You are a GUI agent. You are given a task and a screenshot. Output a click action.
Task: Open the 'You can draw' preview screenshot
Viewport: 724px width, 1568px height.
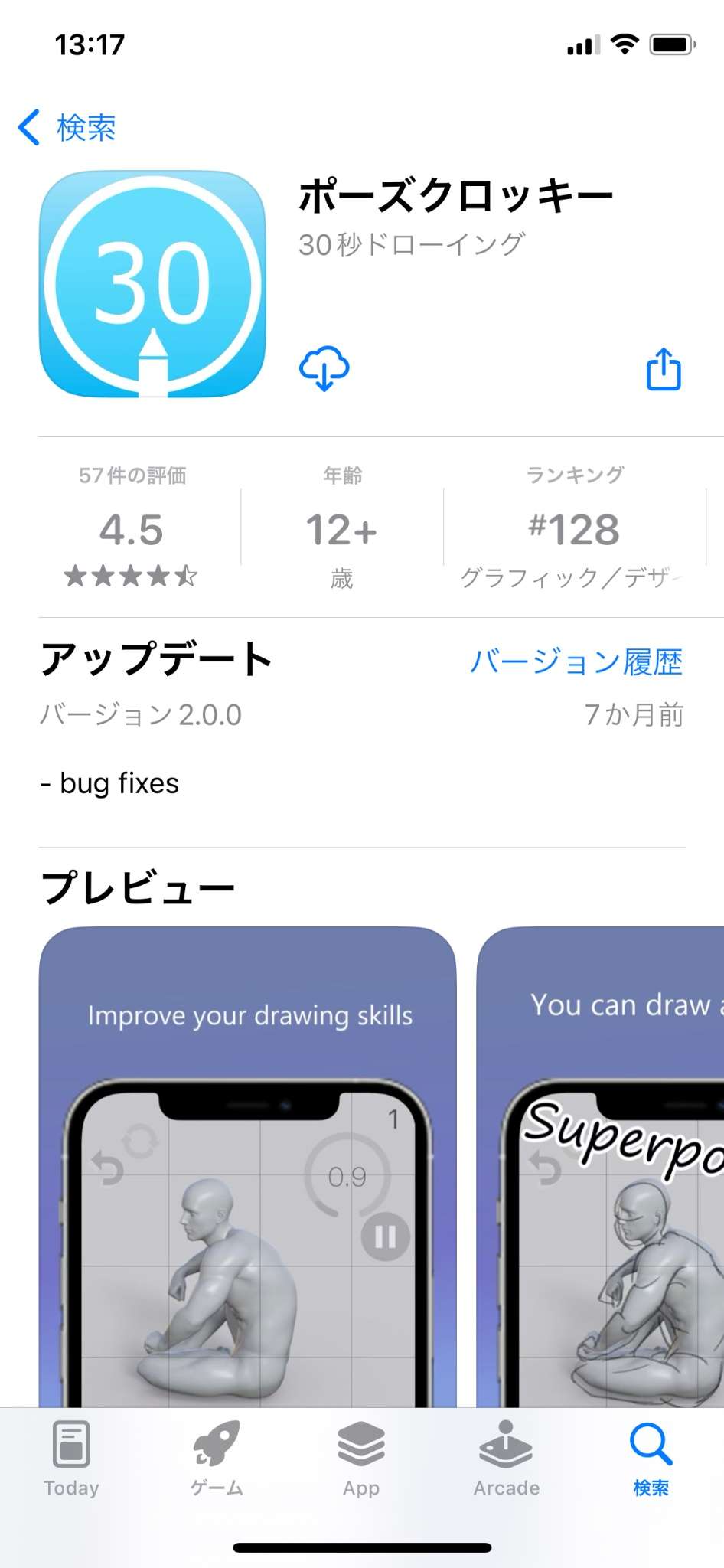[x=600, y=1167]
